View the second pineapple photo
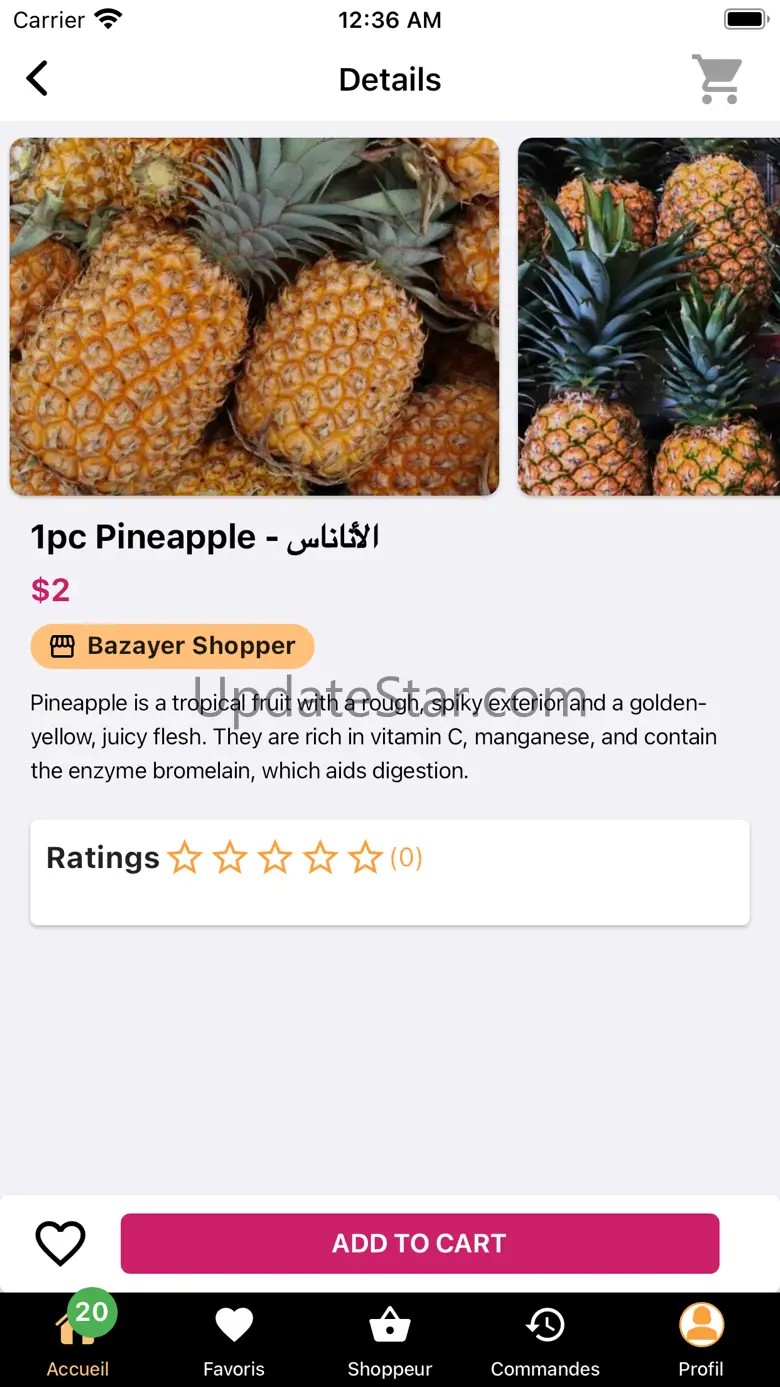Screen dimensions: 780x1387 click(649, 316)
